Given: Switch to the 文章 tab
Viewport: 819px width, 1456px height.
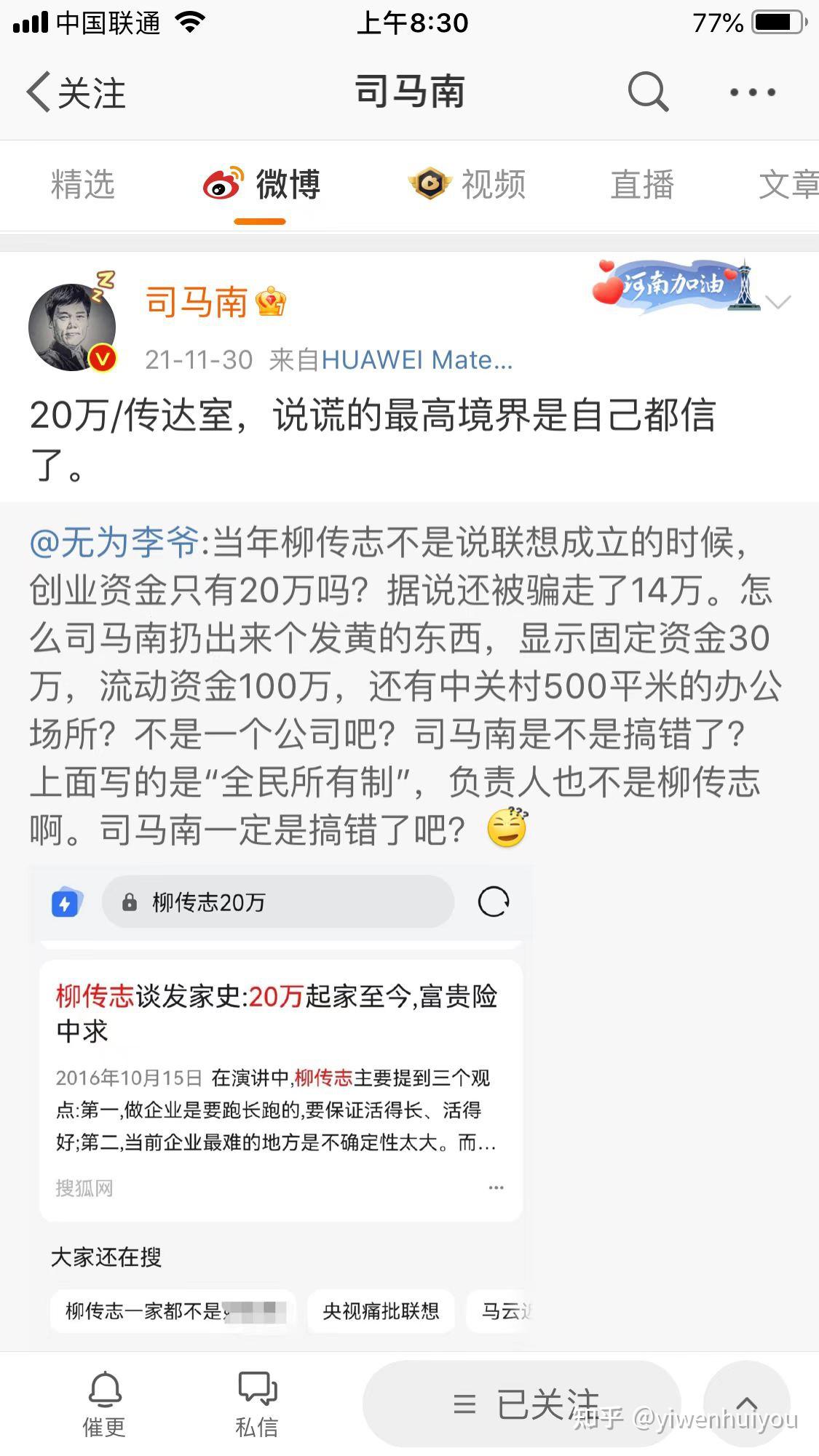Looking at the screenshot, I should (x=788, y=185).
